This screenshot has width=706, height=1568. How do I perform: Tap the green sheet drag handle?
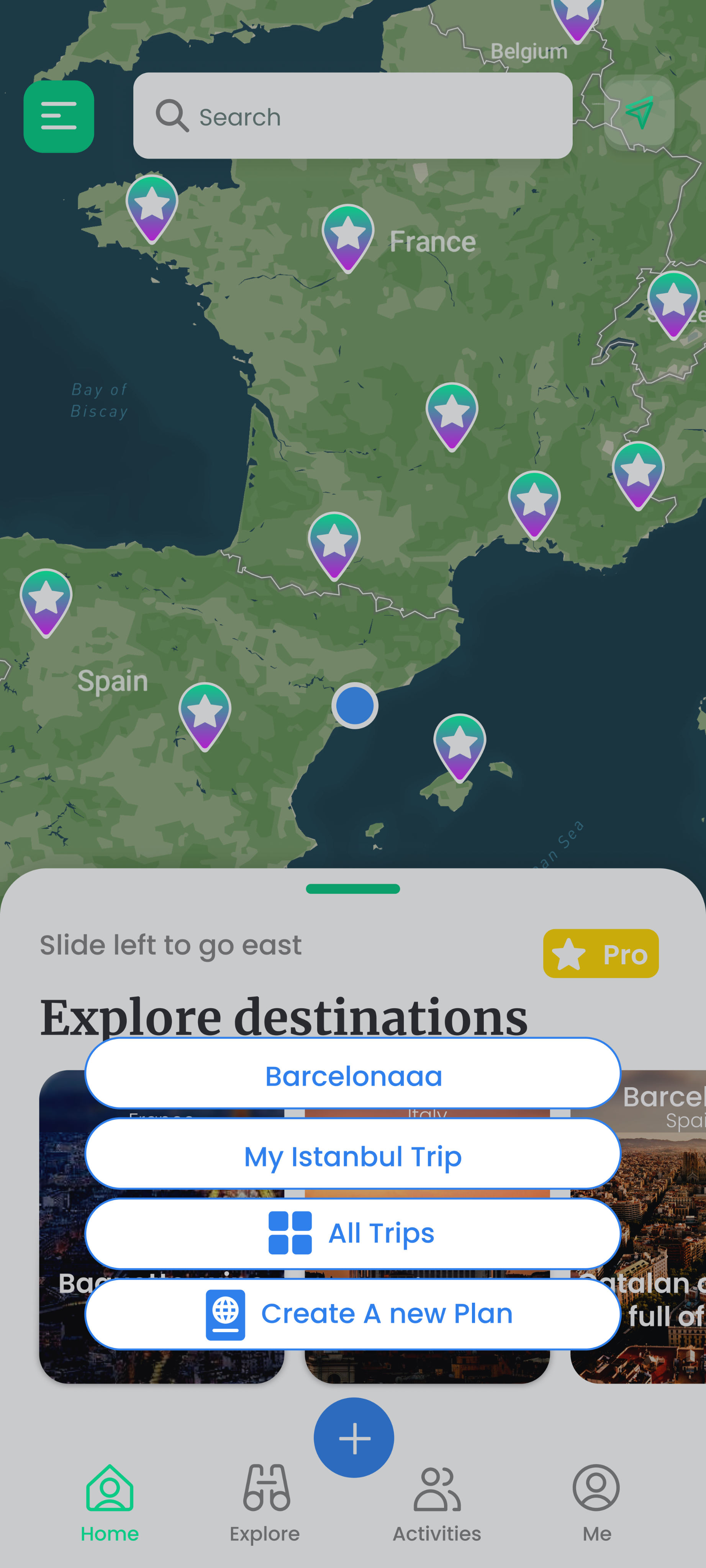353,889
